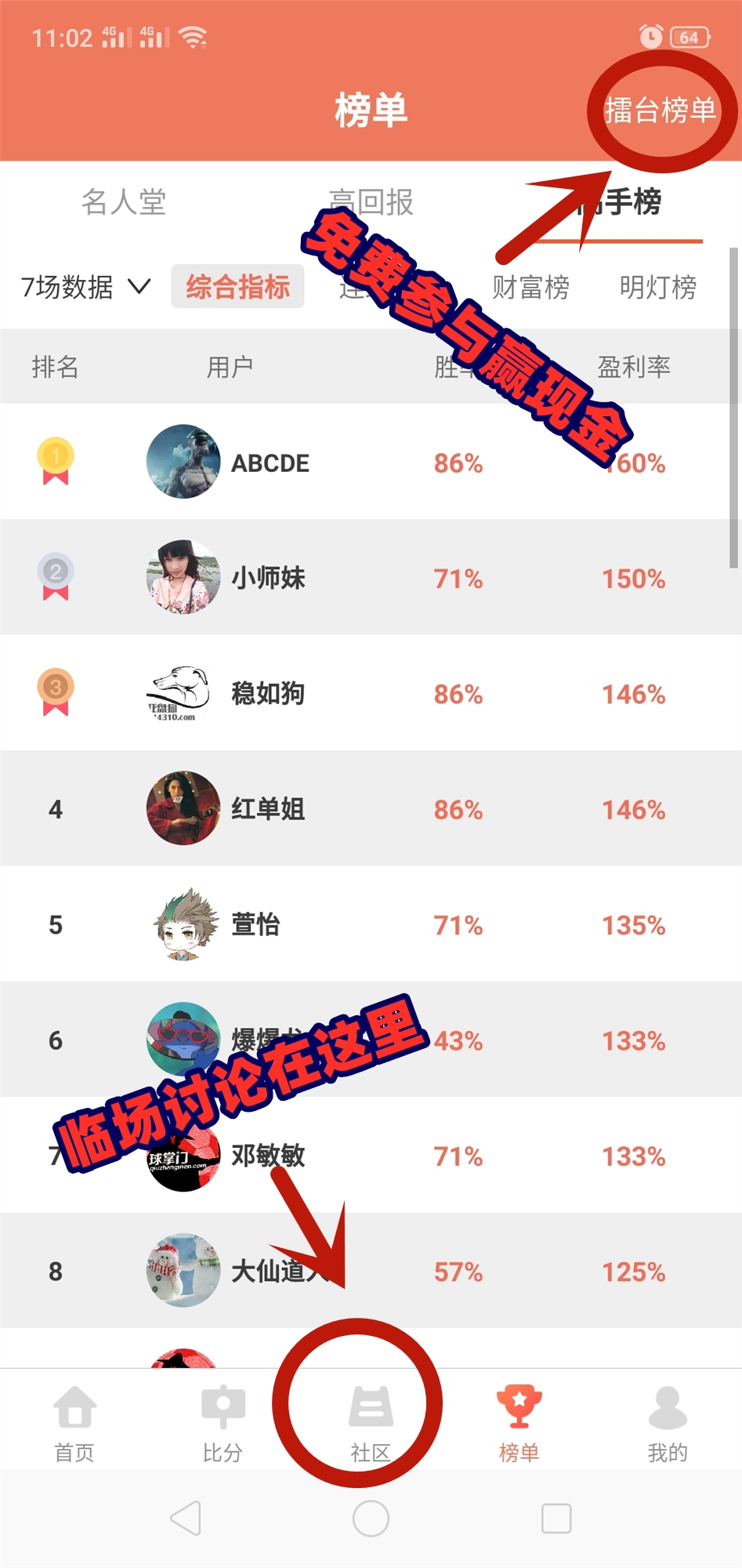
Task: Open the 社区 tab
Action: (x=371, y=1425)
